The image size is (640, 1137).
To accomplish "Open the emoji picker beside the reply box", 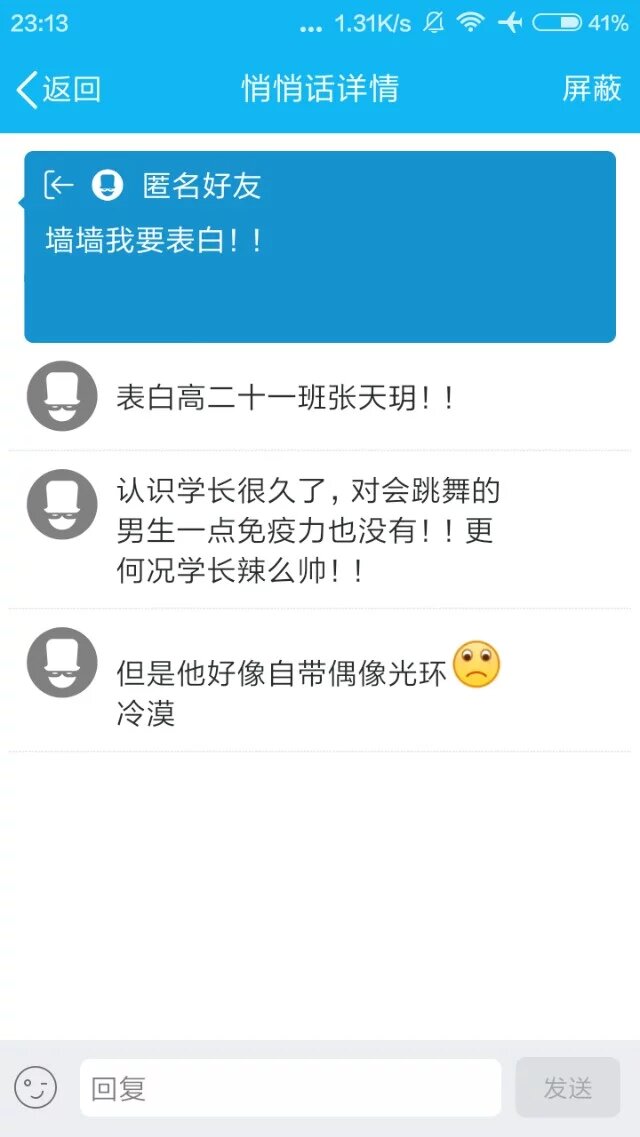I will pos(36,1087).
